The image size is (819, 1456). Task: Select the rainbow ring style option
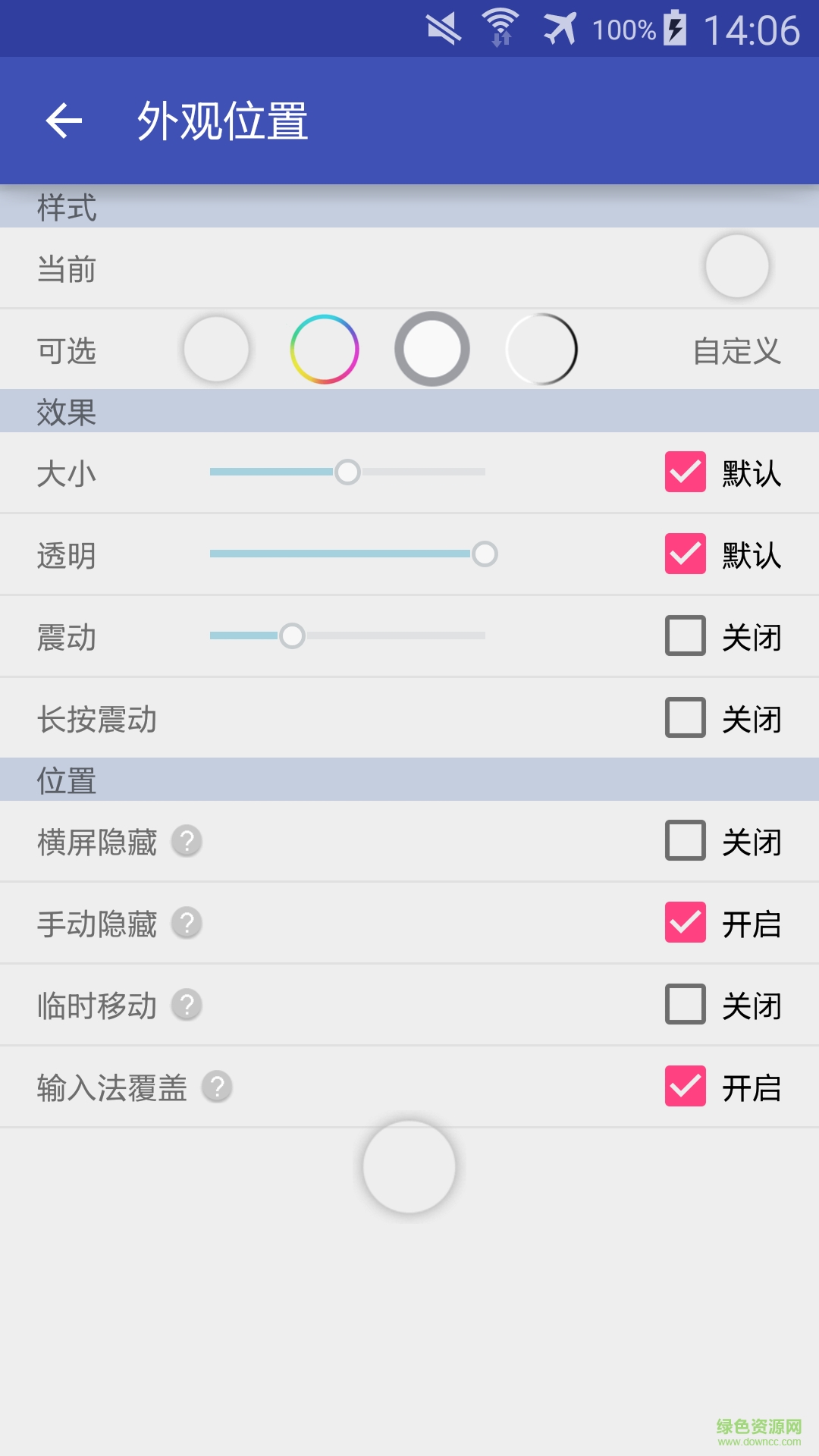[x=325, y=349]
